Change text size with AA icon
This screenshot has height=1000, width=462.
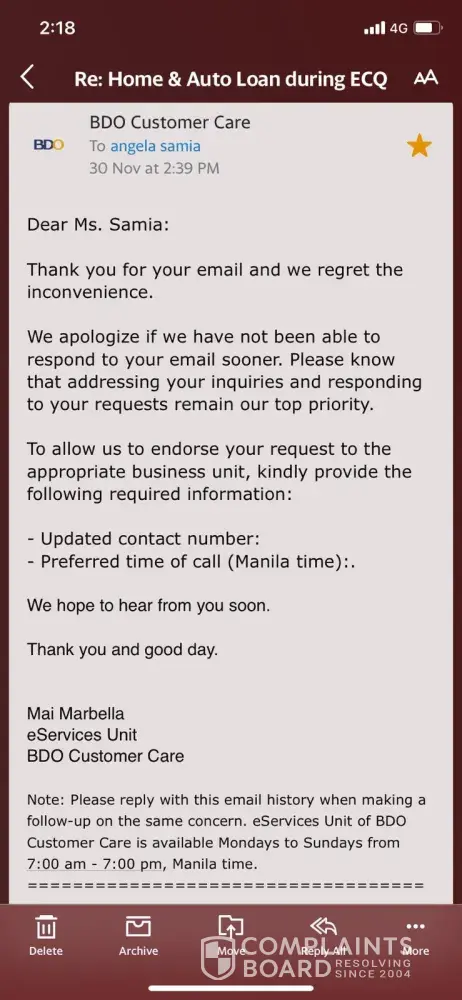tap(426, 78)
